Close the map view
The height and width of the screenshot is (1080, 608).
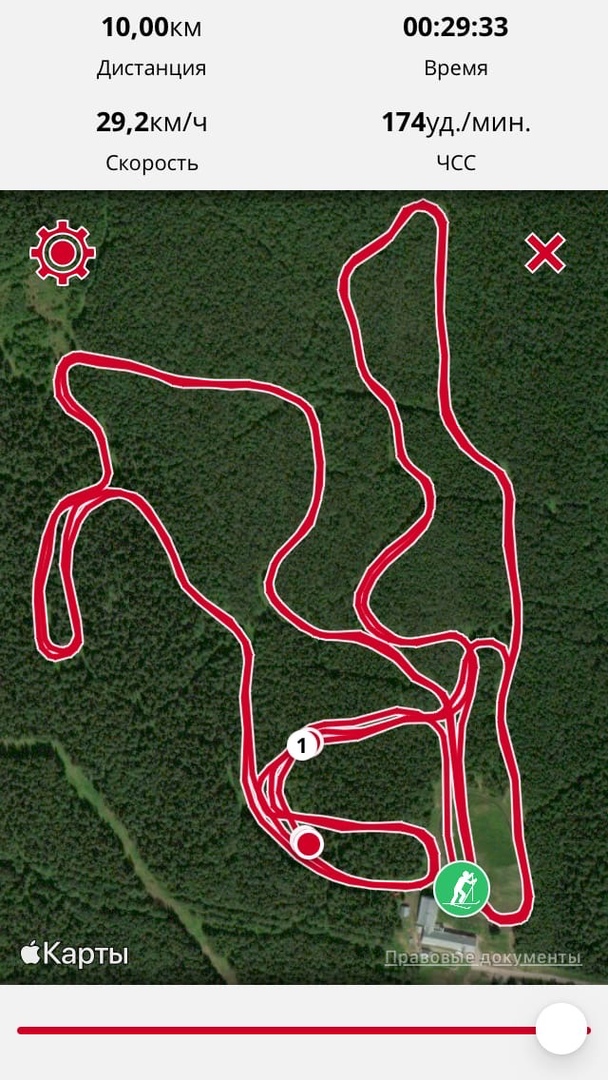pos(545,253)
